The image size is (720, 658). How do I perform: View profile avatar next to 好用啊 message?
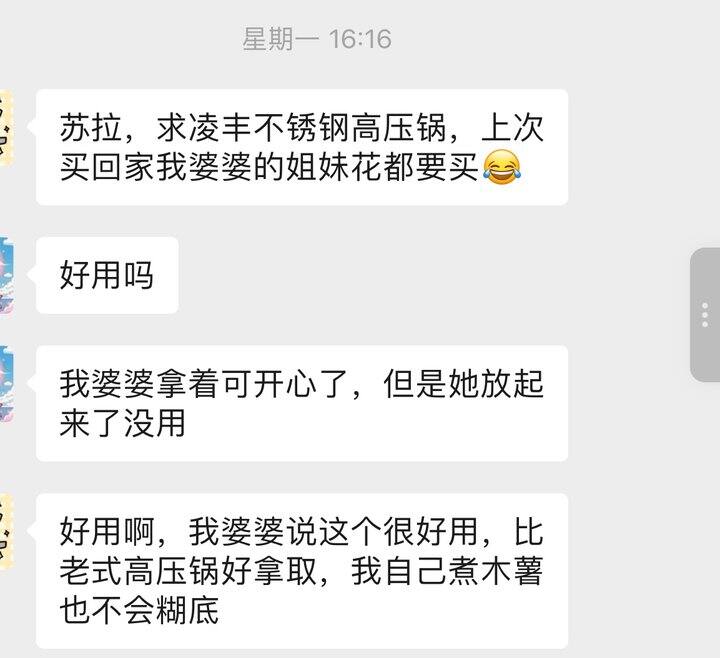(x=6, y=532)
